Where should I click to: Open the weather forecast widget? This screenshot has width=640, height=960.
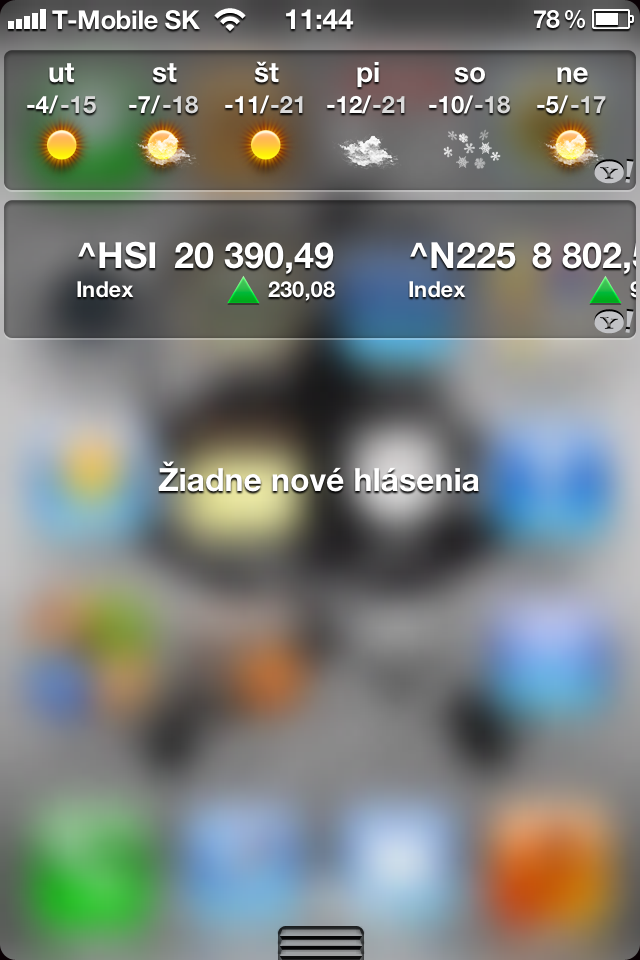(318, 120)
